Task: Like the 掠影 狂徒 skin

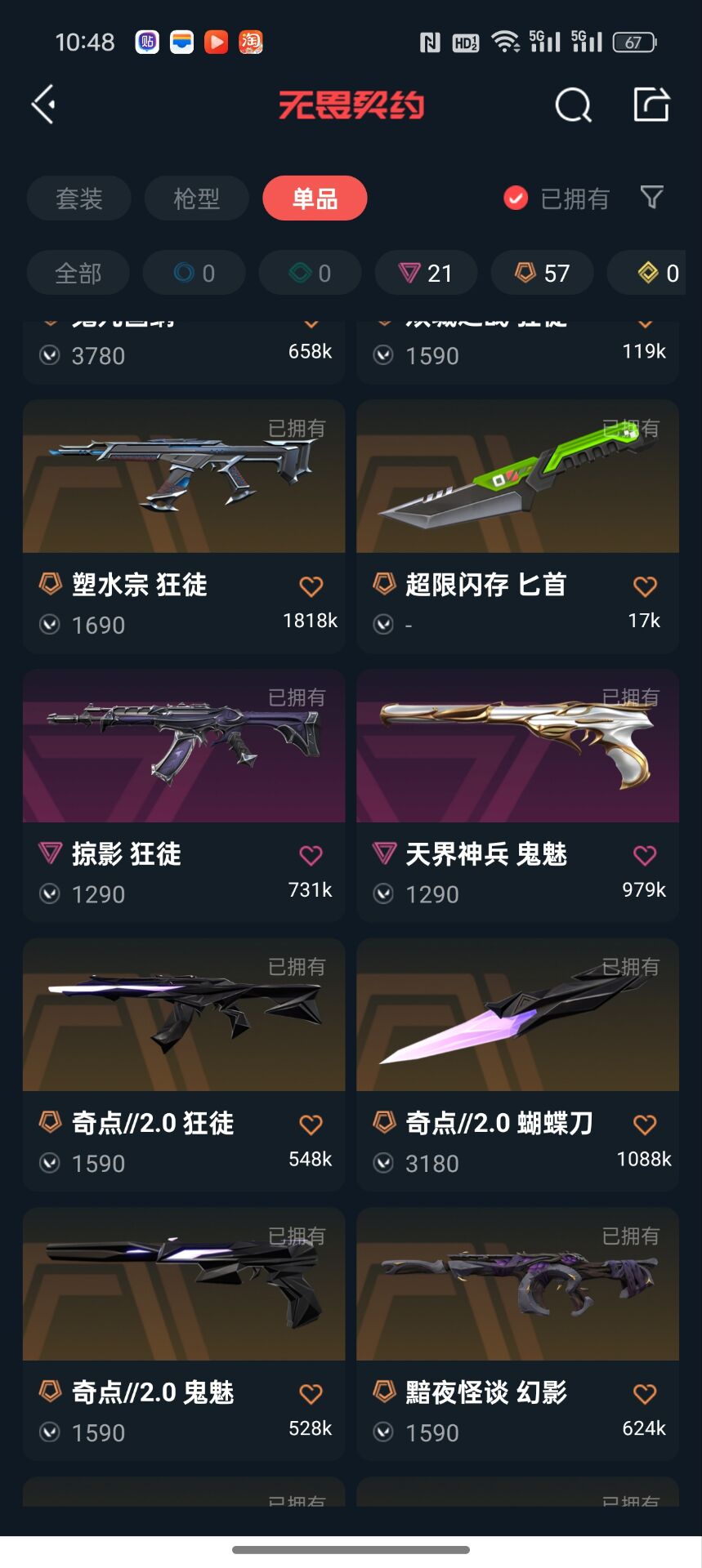Action: click(x=311, y=855)
